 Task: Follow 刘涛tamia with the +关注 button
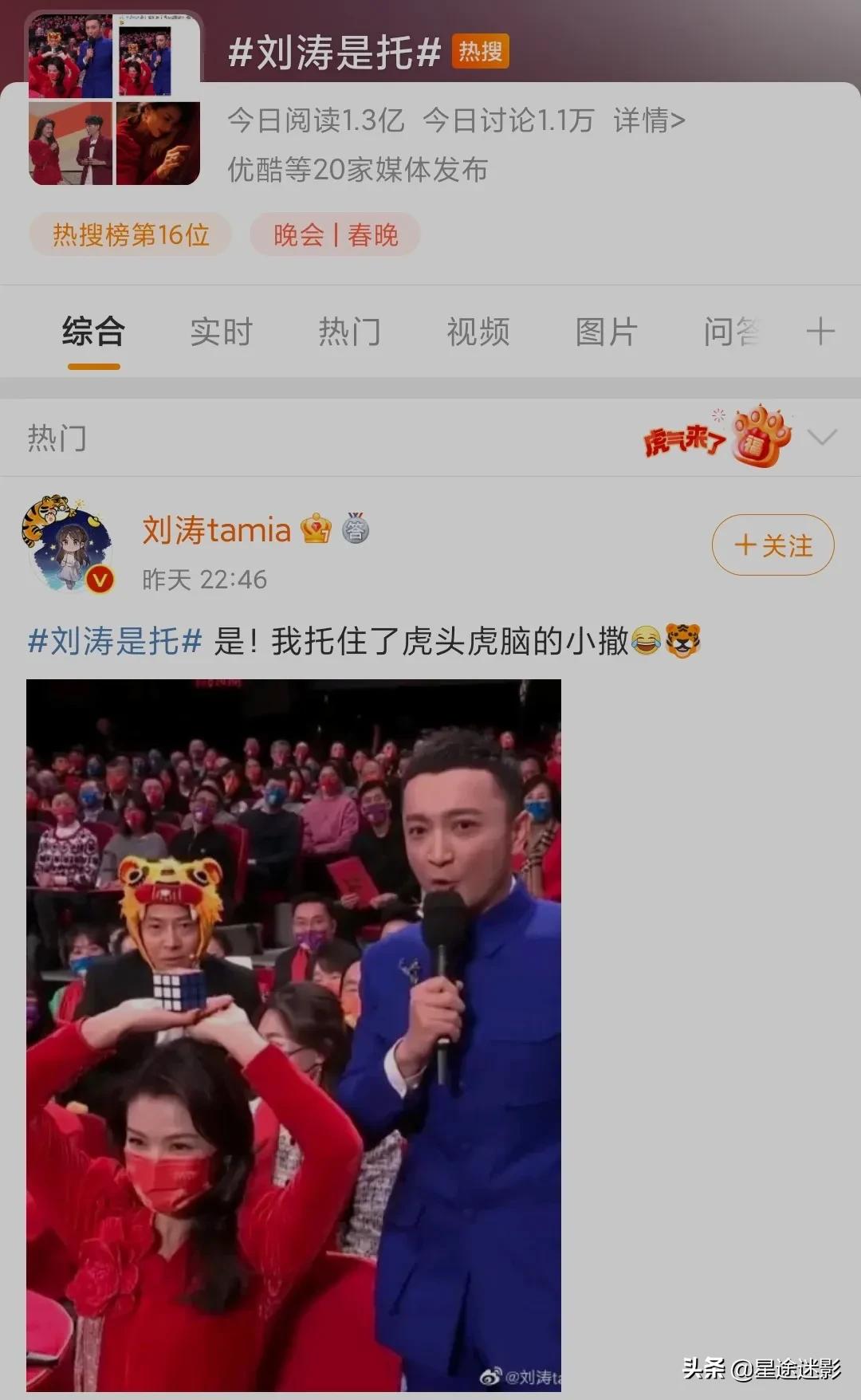(772, 545)
